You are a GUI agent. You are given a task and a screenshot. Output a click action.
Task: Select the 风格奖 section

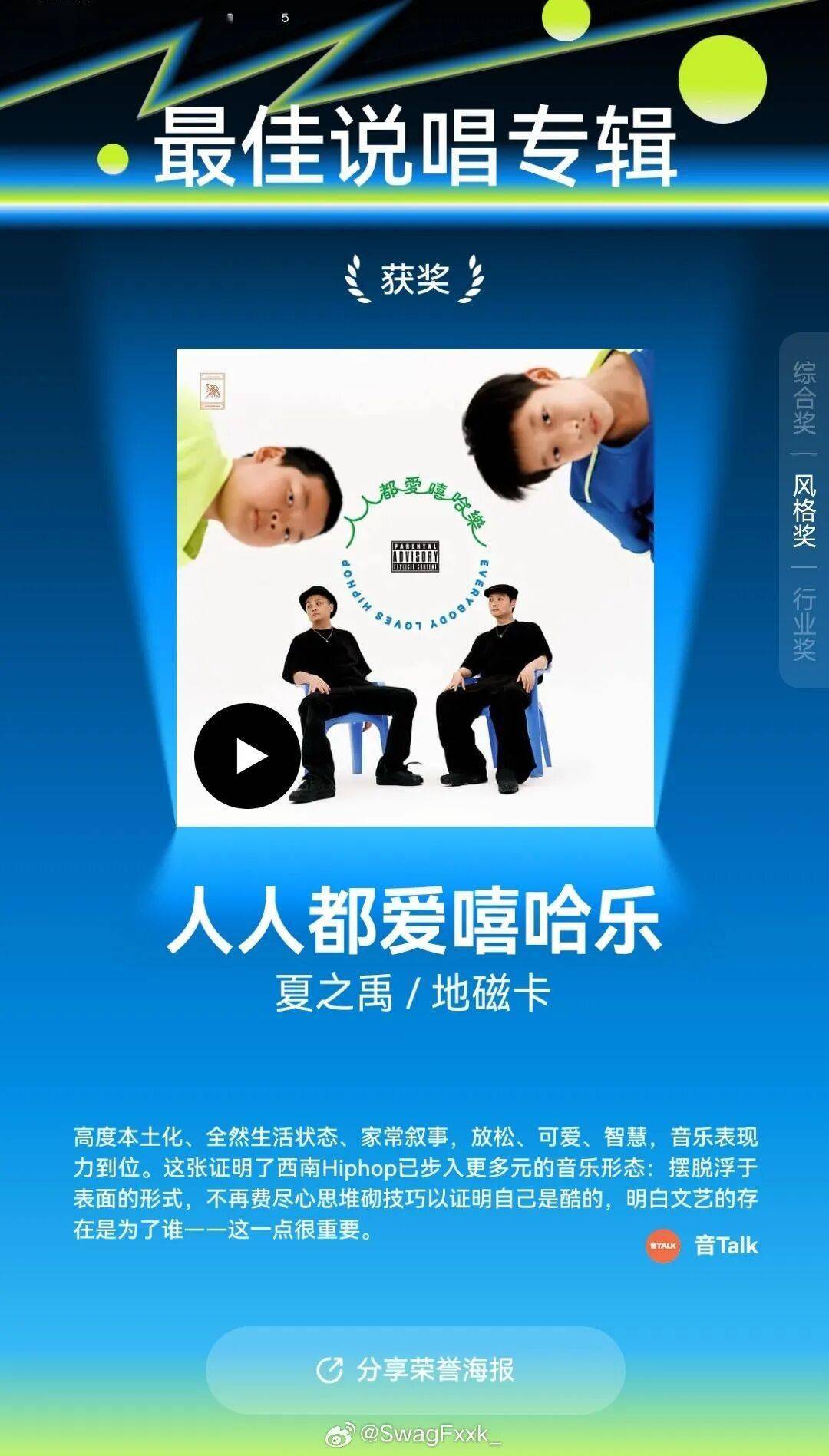804,510
